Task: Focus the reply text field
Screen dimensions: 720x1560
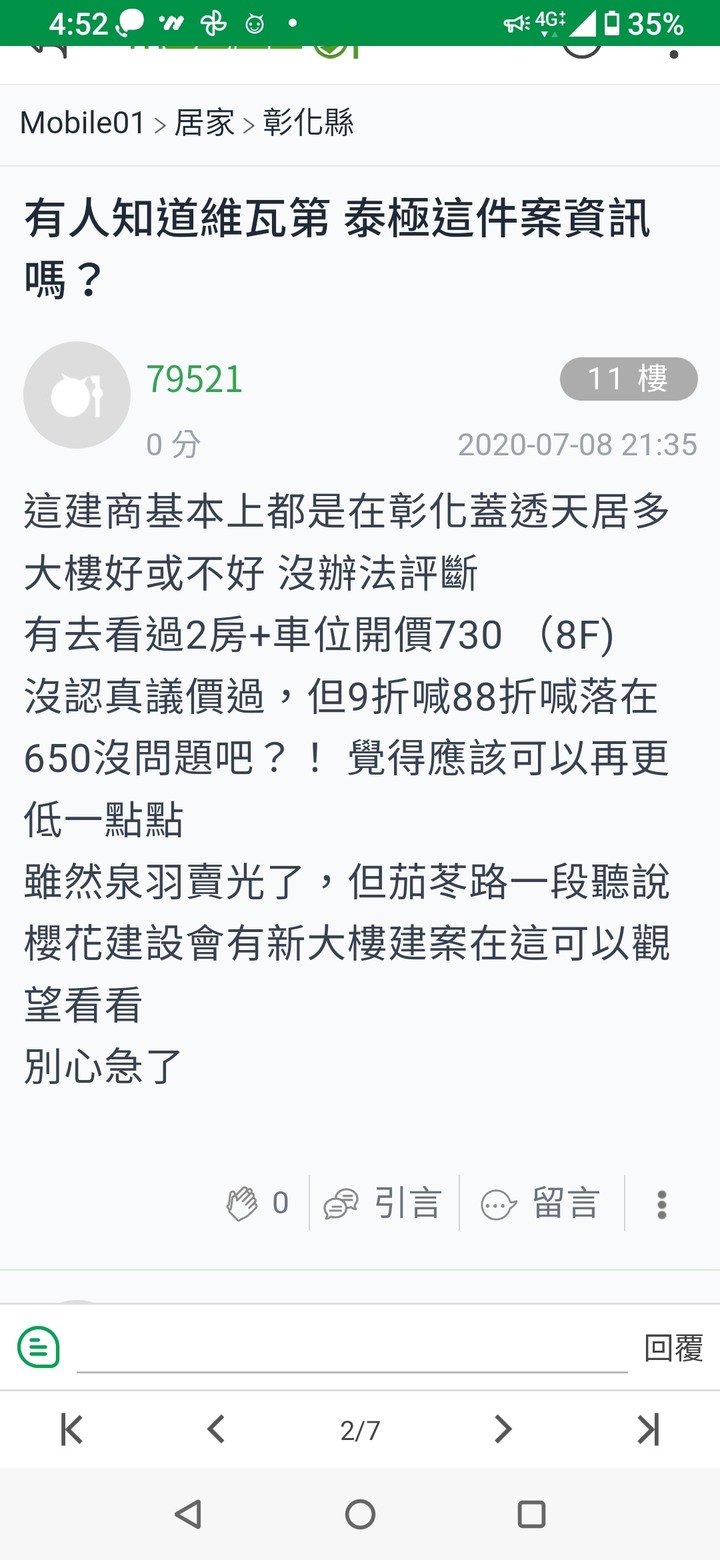Action: point(351,1348)
